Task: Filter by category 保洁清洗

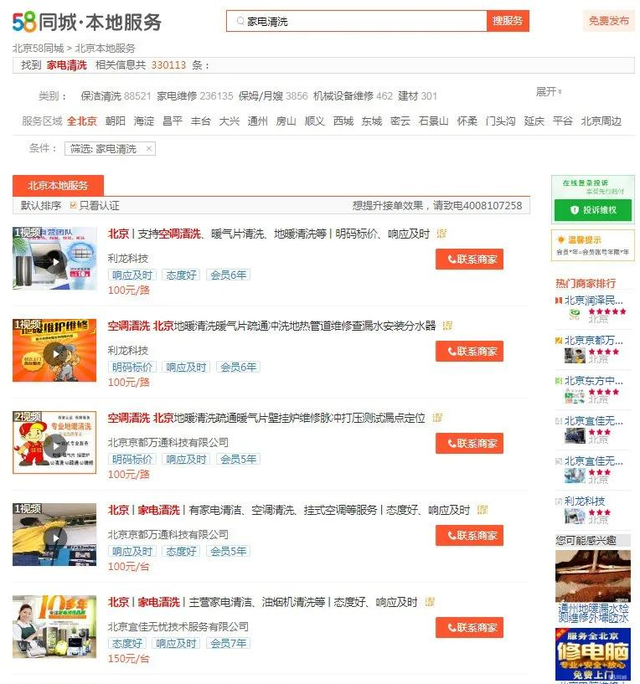Action: coord(100,96)
